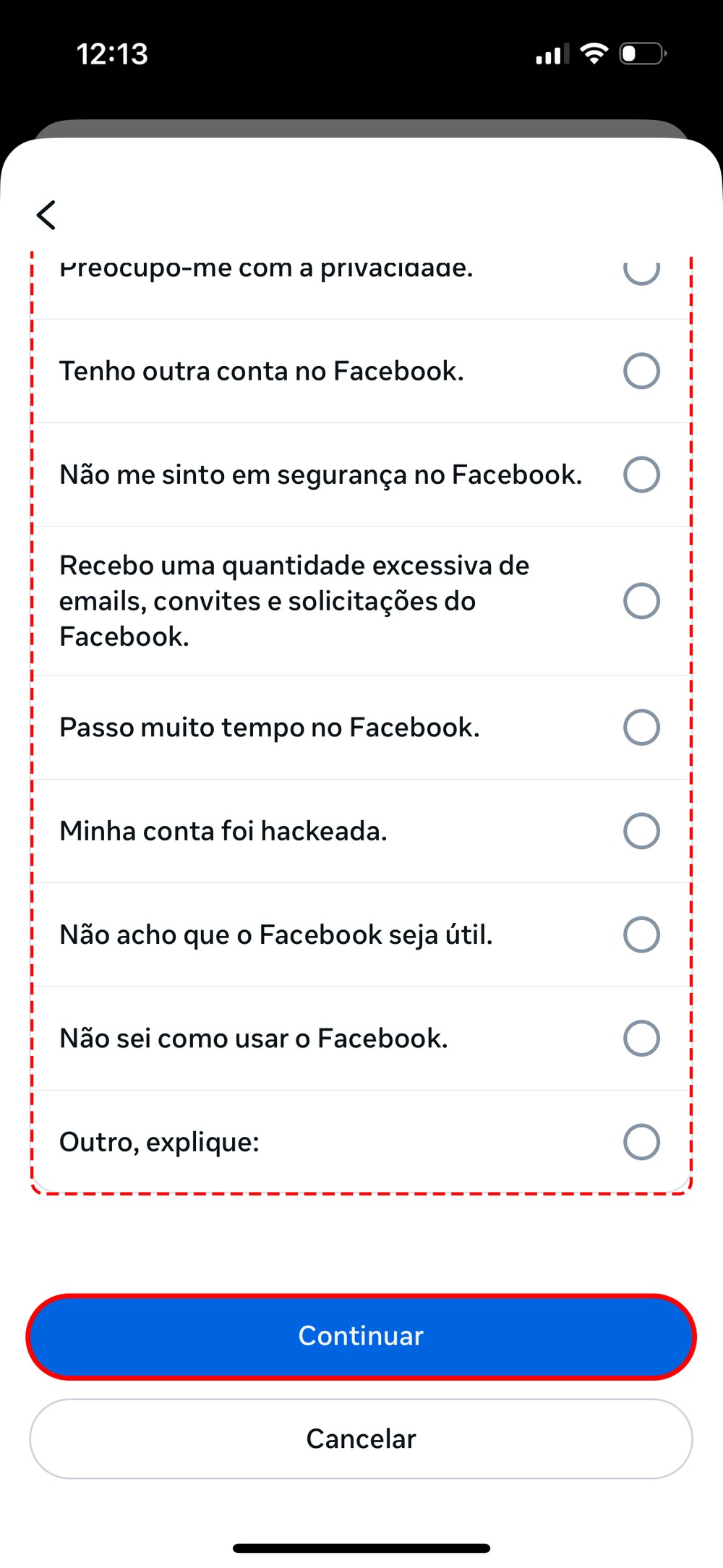The width and height of the screenshot is (723, 1568).
Task: Go back using the top-left arrow
Action: (x=46, y=215)
